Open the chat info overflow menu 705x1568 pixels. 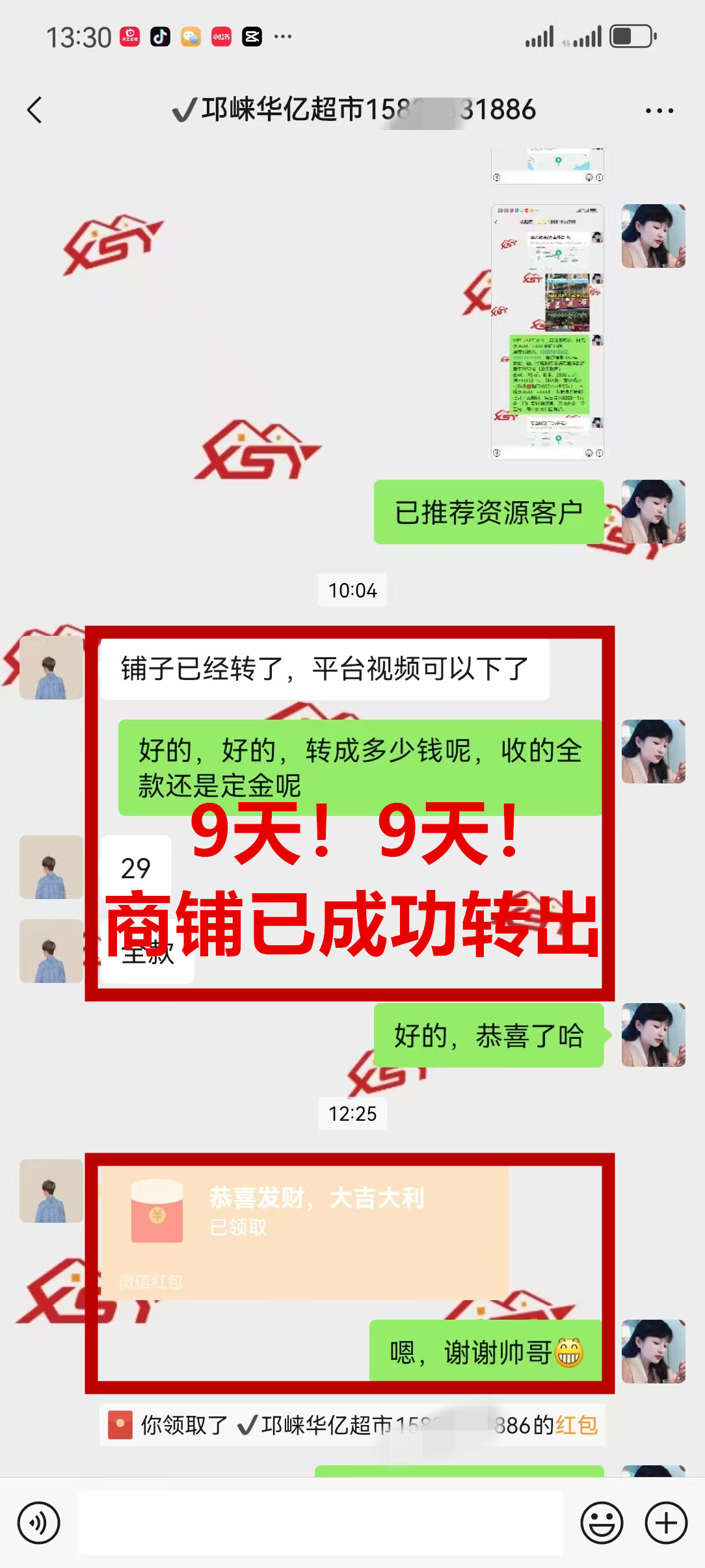coord(659,111)
